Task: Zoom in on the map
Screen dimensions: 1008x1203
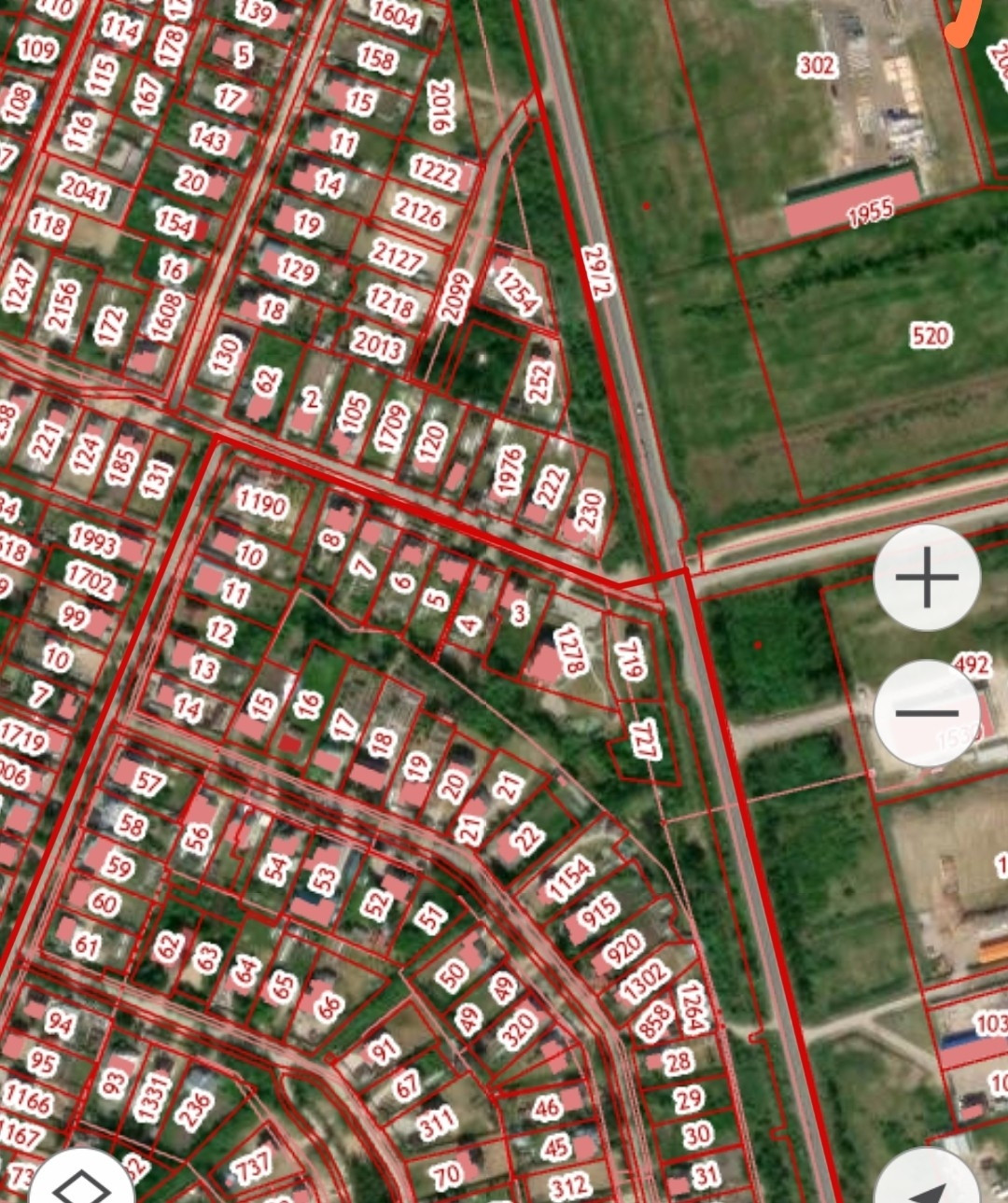Action: coord(926,578)
